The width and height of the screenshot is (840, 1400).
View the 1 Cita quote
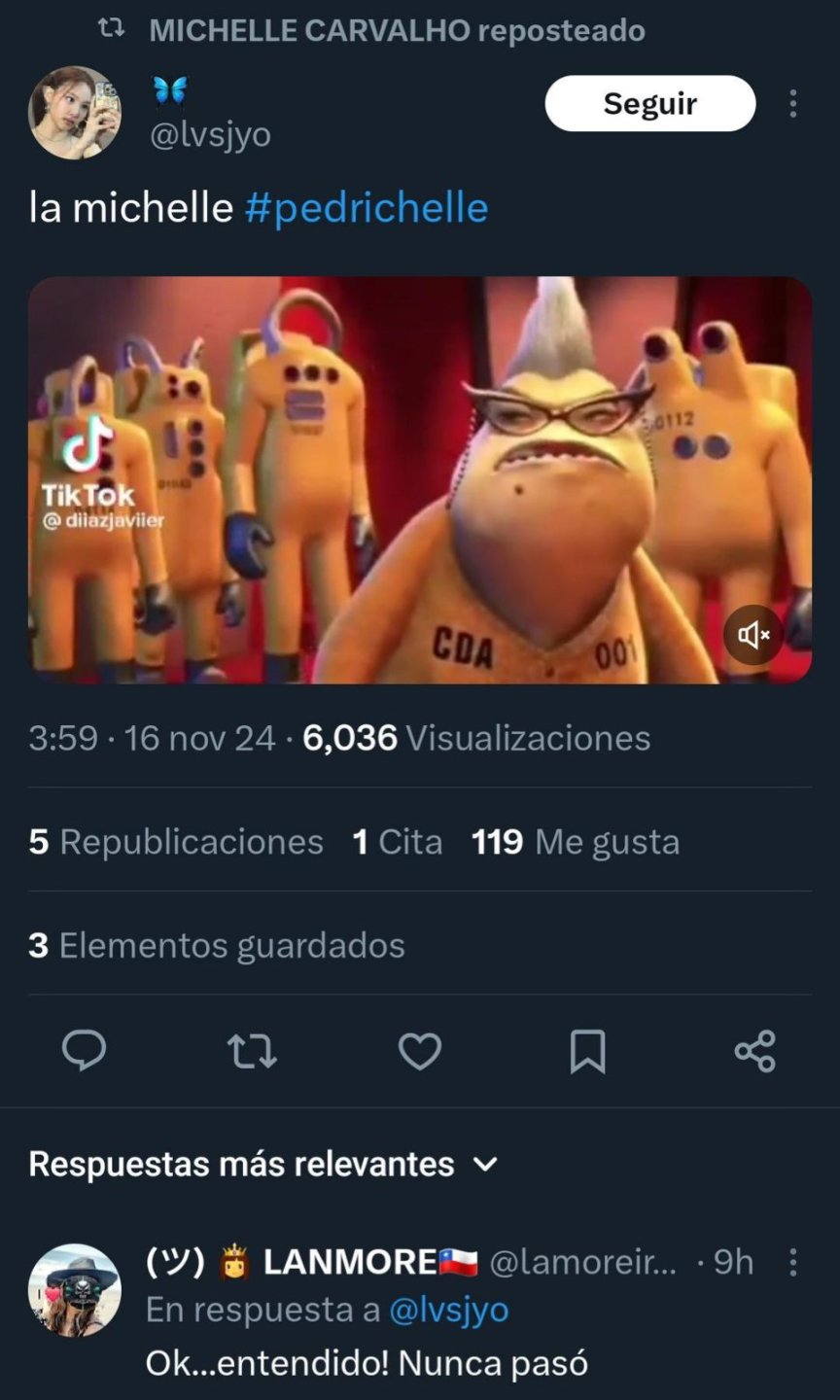tap(397, 842)
